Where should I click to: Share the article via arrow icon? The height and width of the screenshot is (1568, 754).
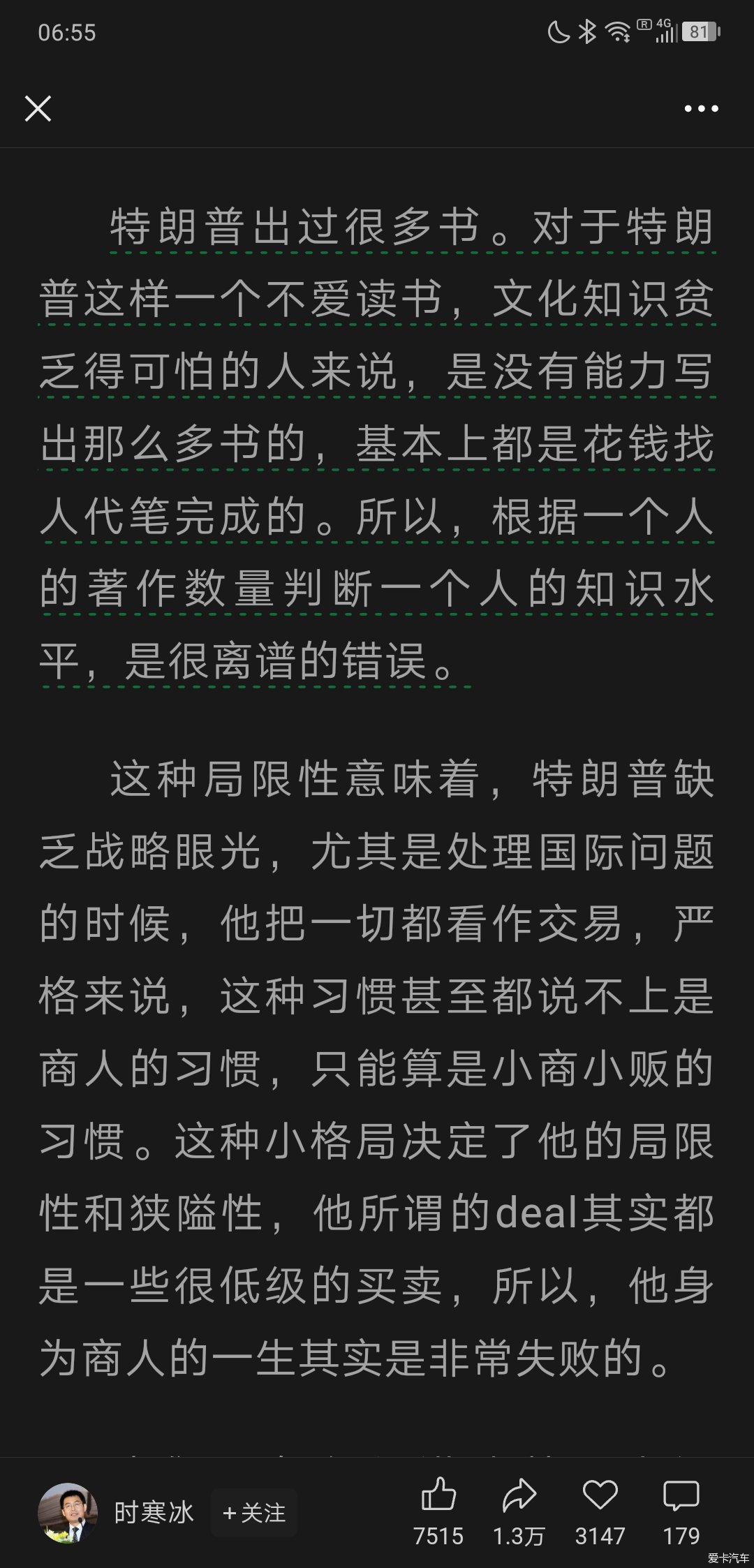[x=519, y=1496]
